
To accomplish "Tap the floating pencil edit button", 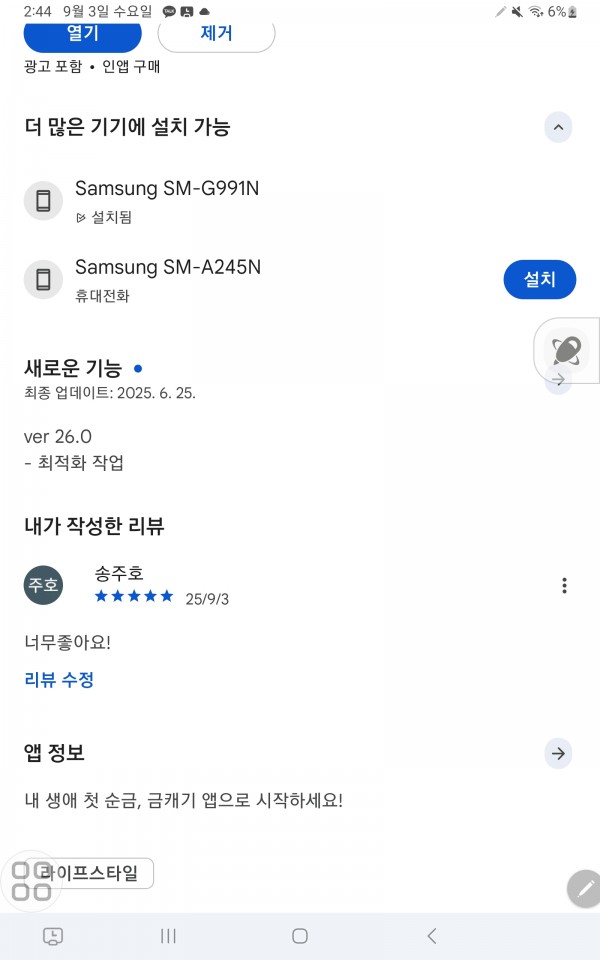I will point(584,888).
